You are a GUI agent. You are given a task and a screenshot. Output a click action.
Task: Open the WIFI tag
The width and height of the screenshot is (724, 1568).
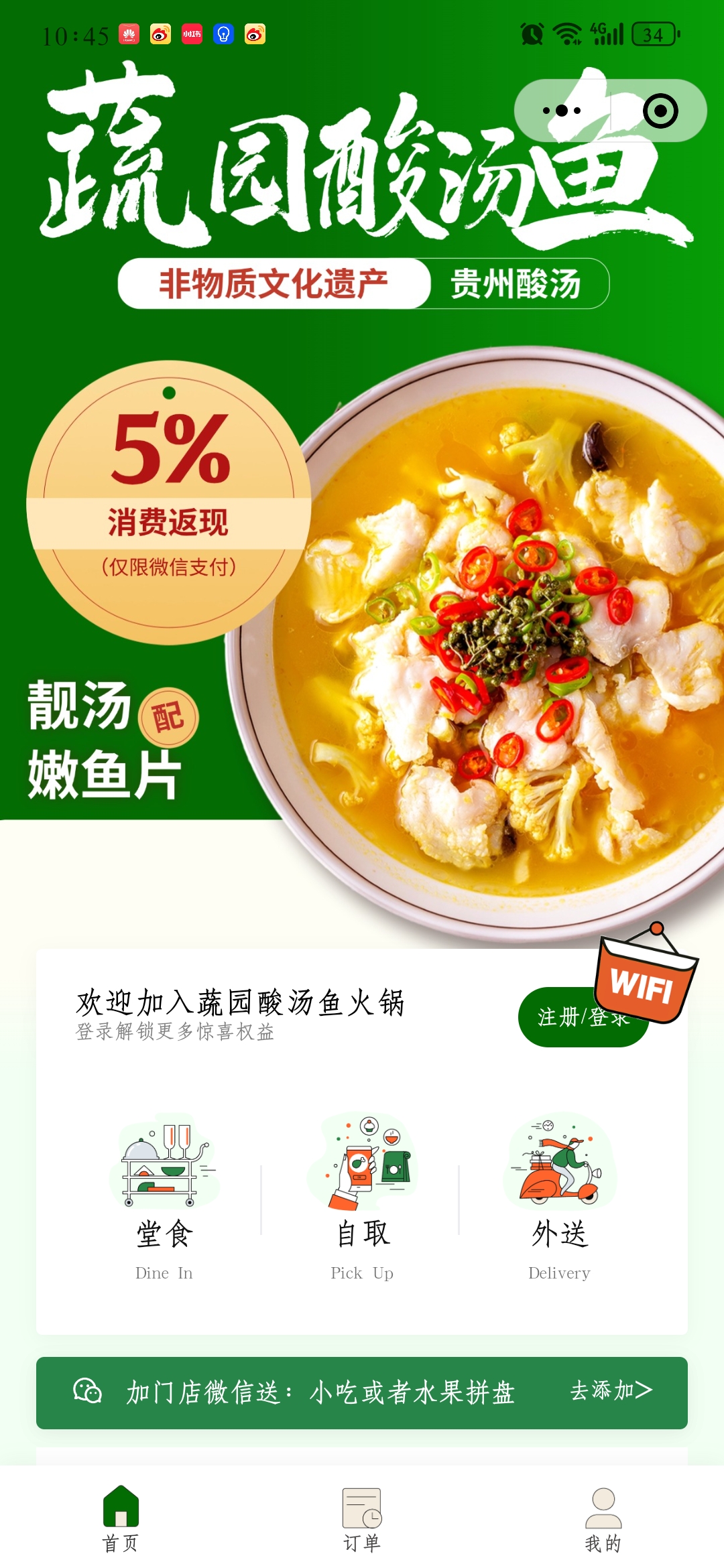click(646, 978)
